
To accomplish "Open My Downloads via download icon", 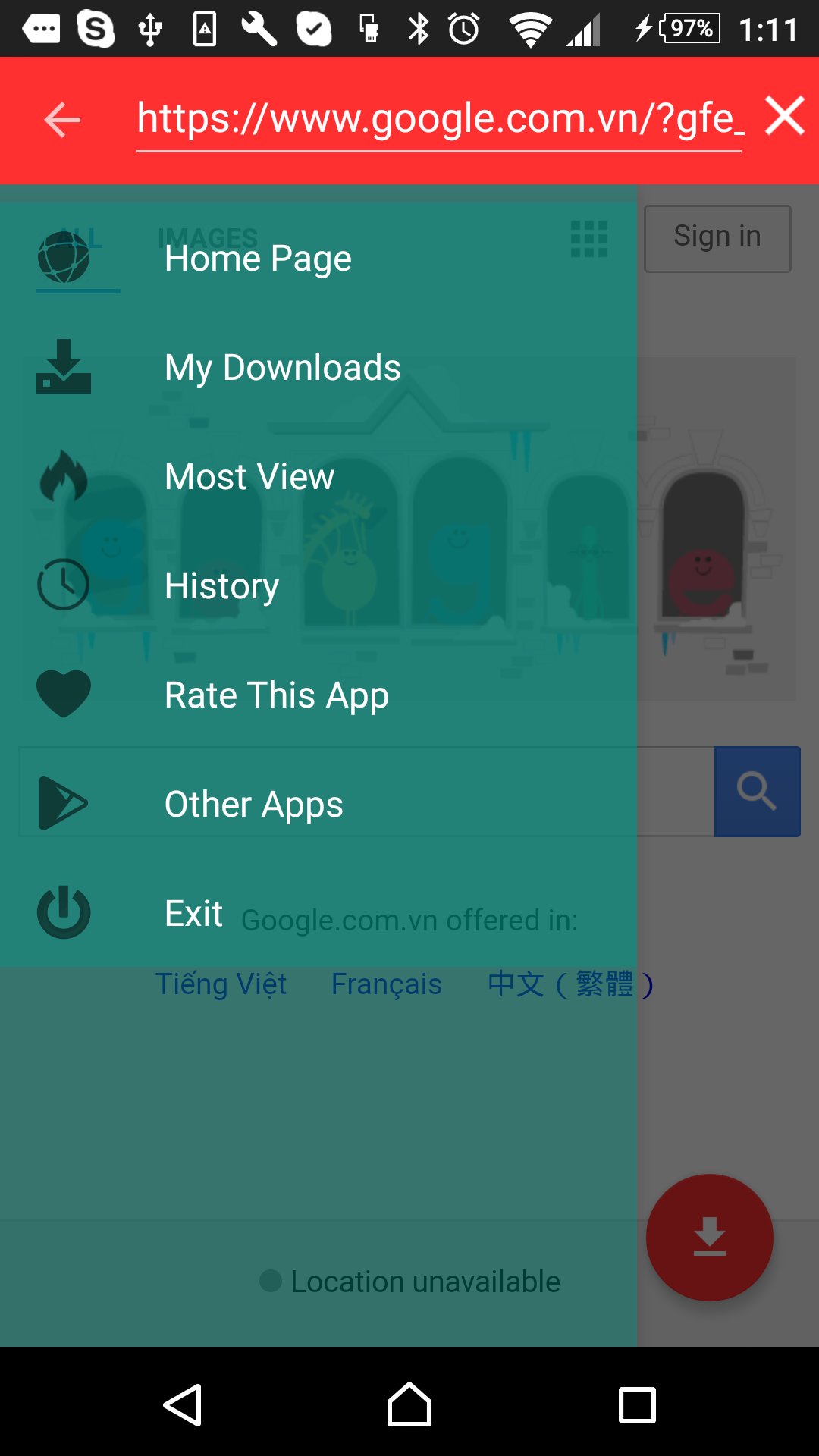I will tap(63, 366).
